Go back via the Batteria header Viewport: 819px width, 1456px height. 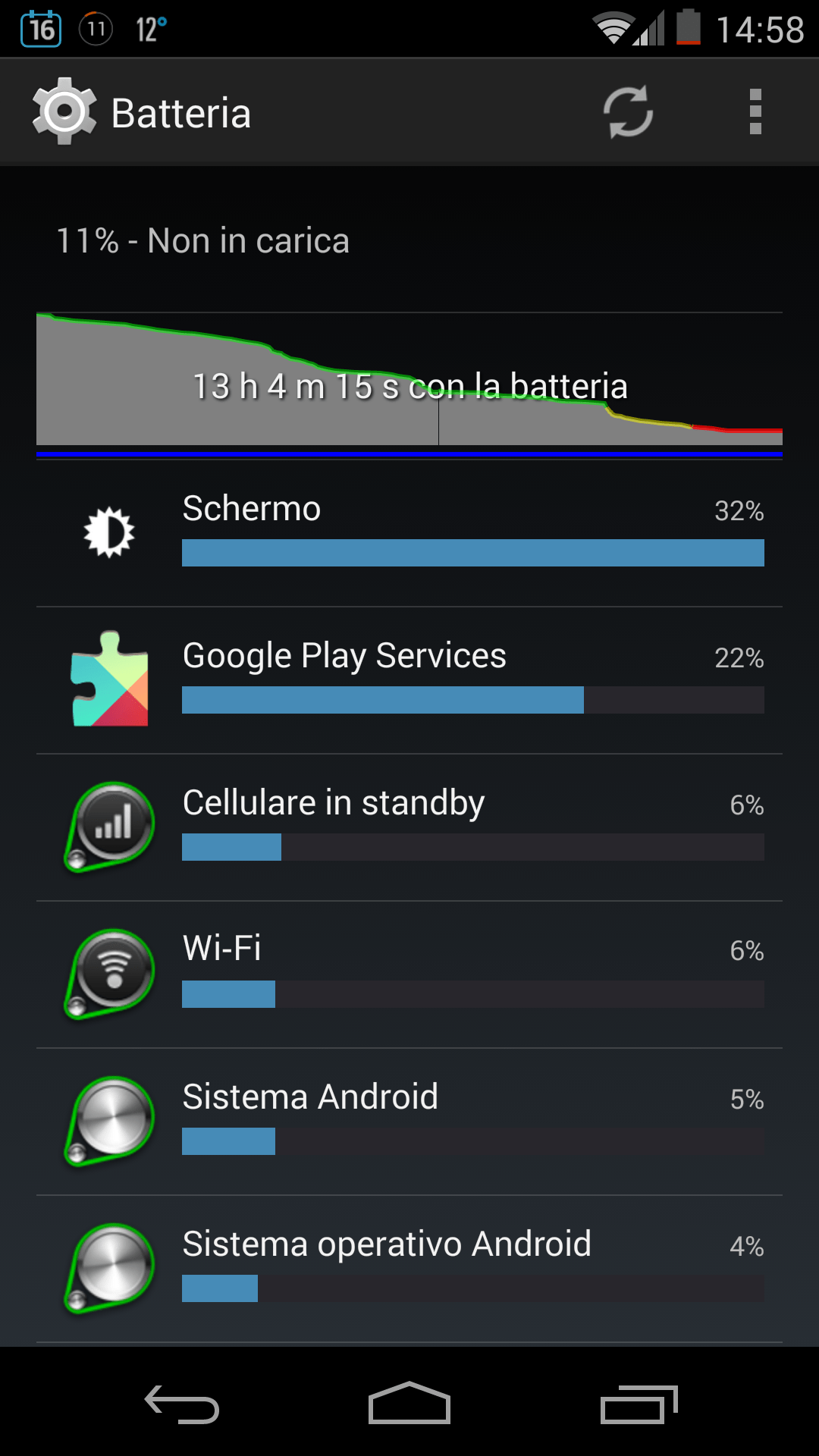pos(141,112)
